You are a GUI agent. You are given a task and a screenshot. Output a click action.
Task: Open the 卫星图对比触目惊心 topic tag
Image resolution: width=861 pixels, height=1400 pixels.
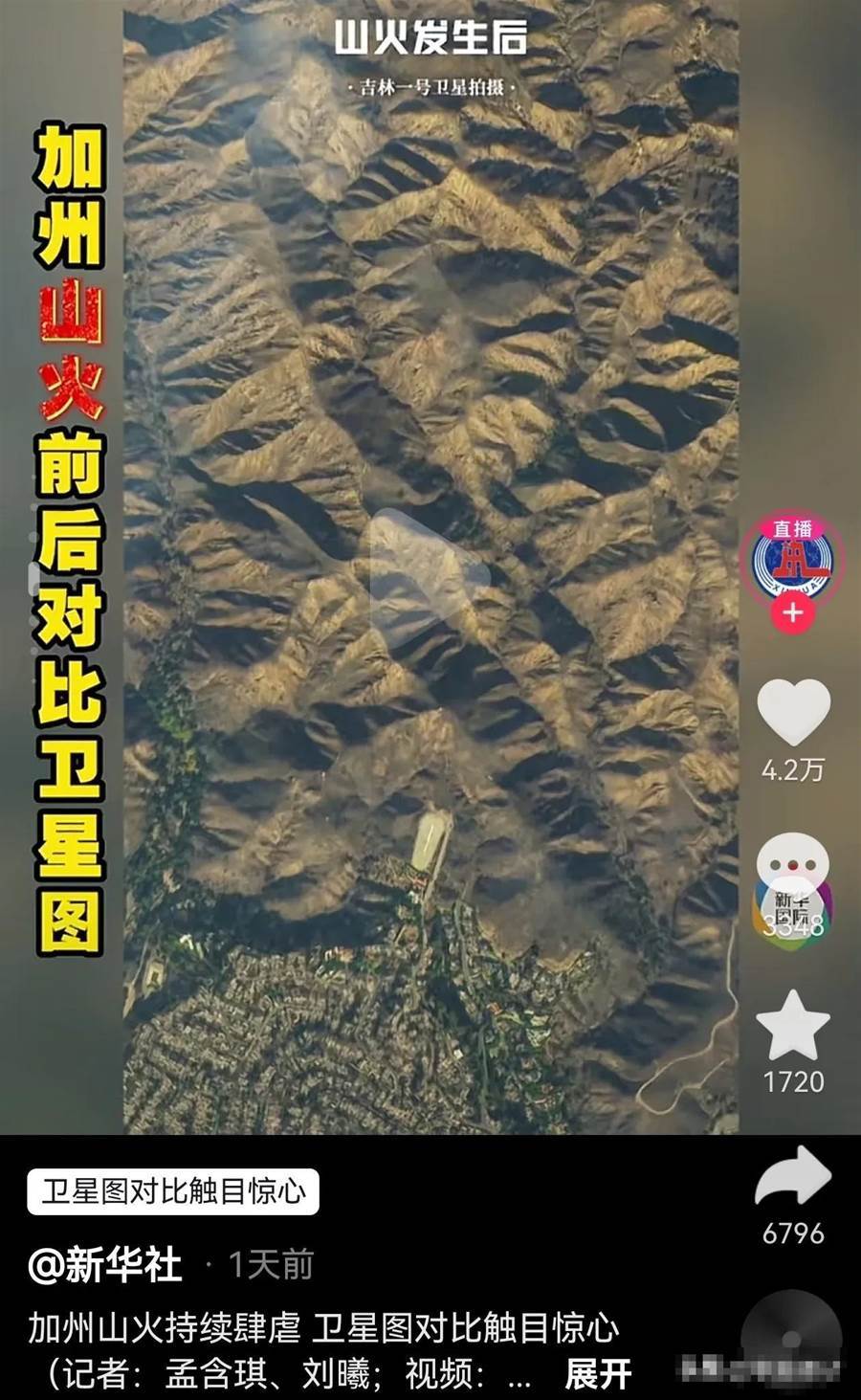[173, 1191]
